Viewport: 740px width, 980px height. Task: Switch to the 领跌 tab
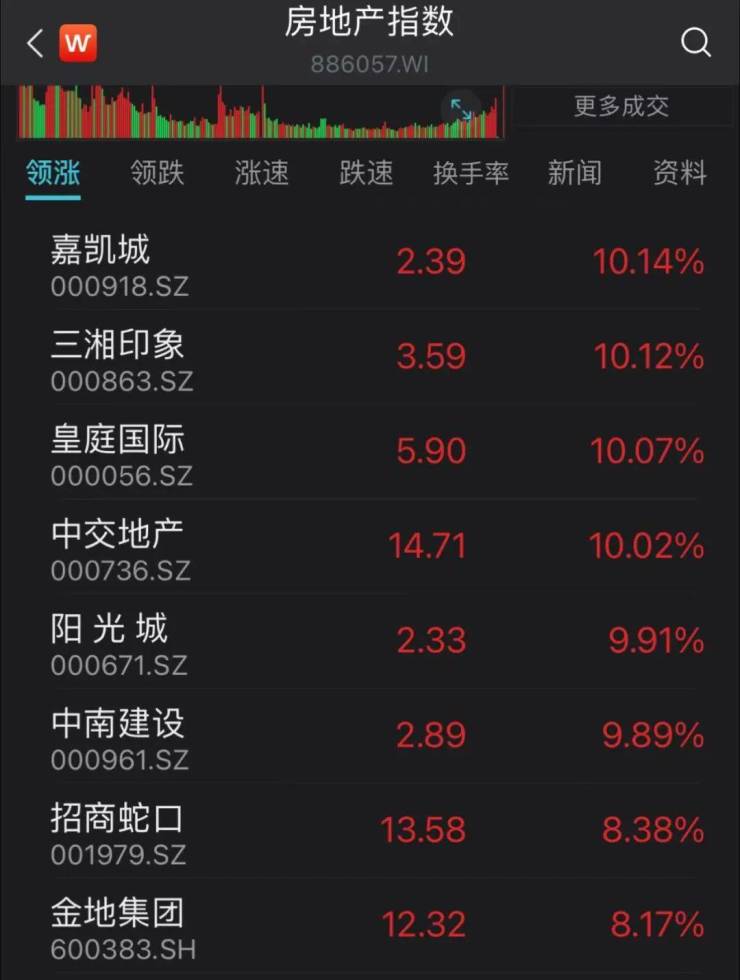coord(157,173)
